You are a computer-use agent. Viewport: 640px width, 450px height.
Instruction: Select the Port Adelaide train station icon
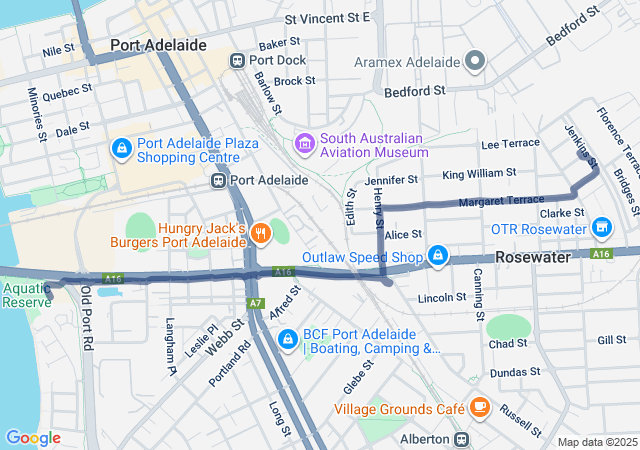(217, 180)
